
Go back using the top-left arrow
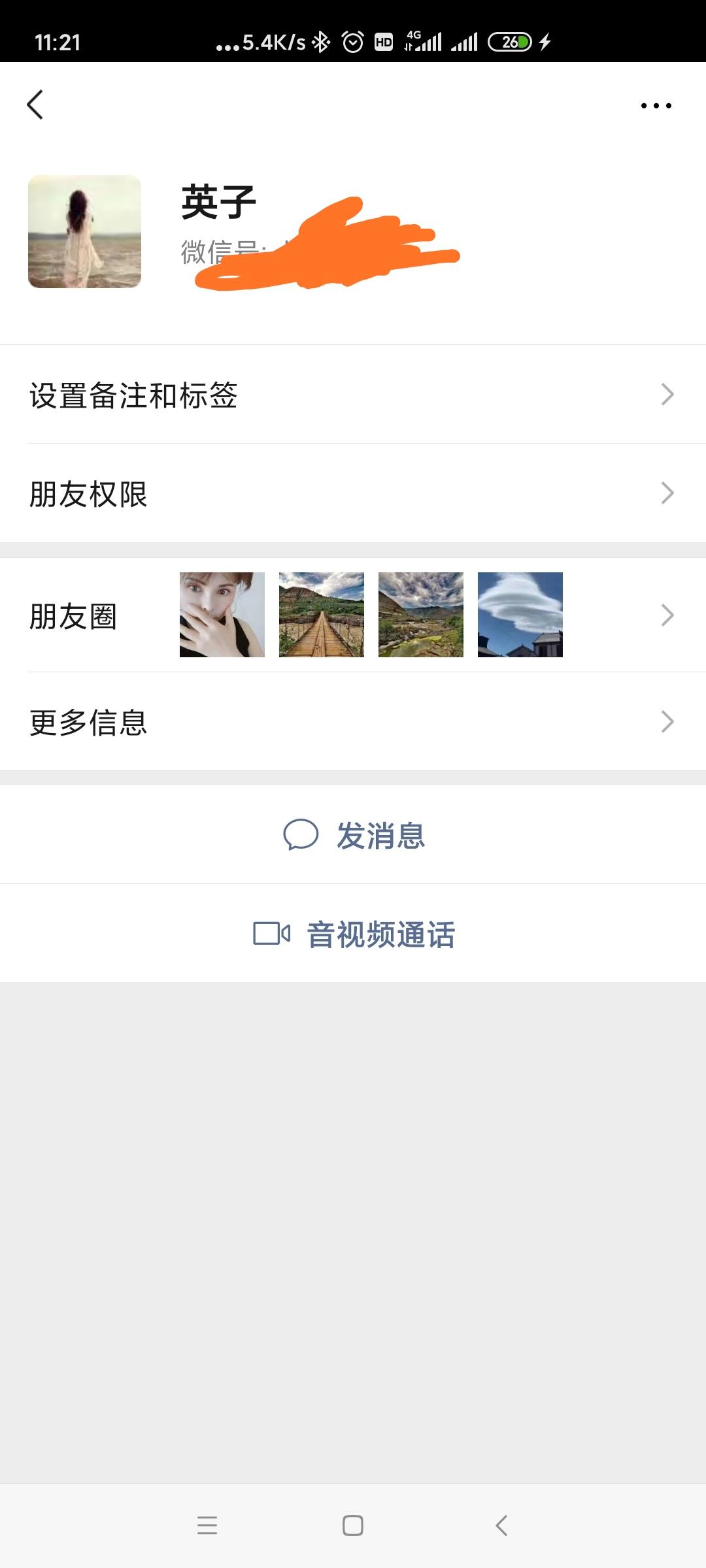tap(35, 105)
